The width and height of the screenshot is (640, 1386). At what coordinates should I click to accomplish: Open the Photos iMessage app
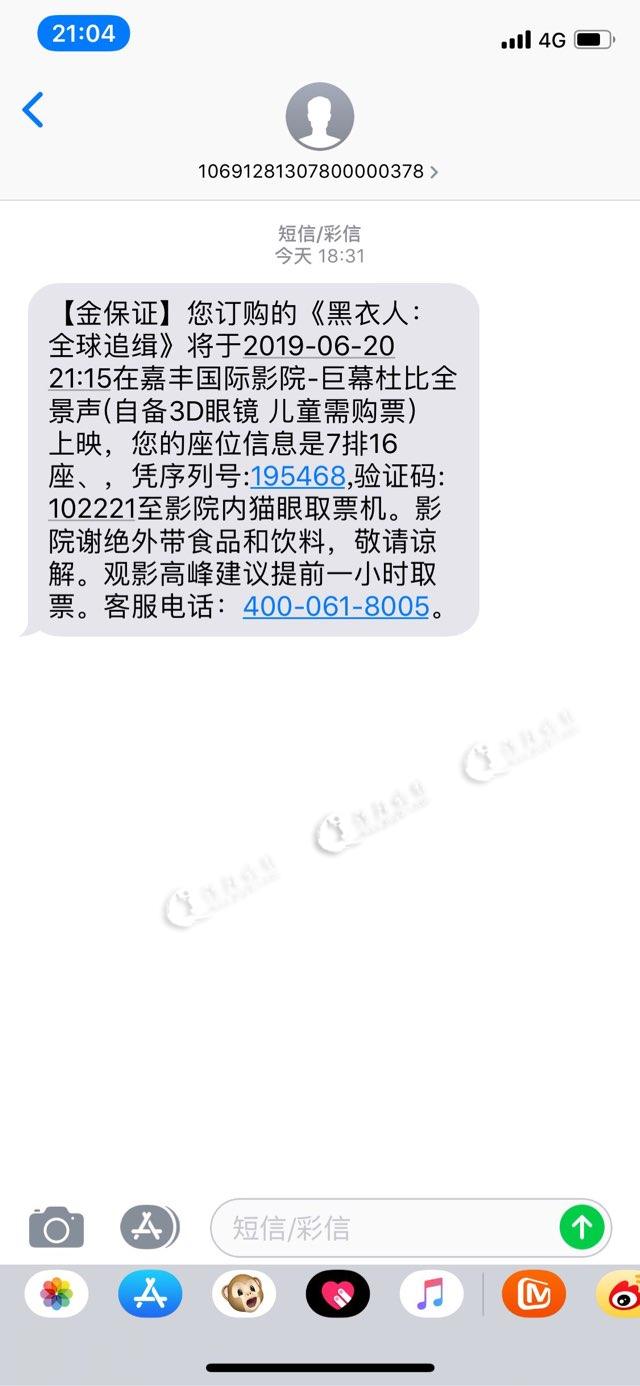click(56, 1295)
